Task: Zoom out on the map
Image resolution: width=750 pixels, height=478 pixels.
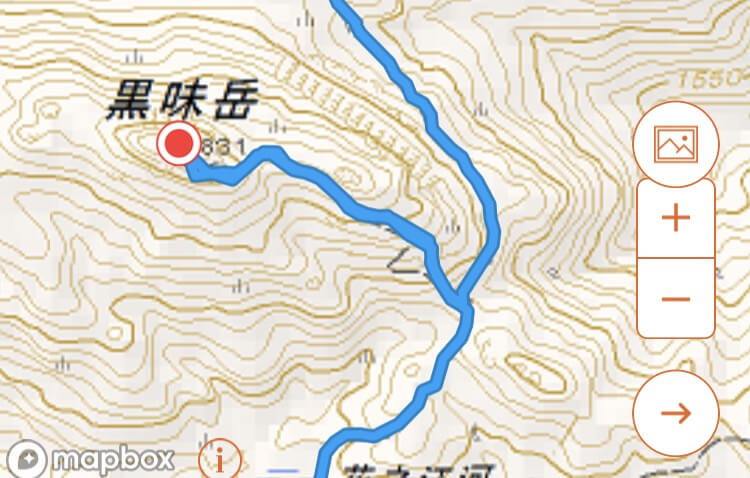Action: pyautogui.click(x=676, y=298)
